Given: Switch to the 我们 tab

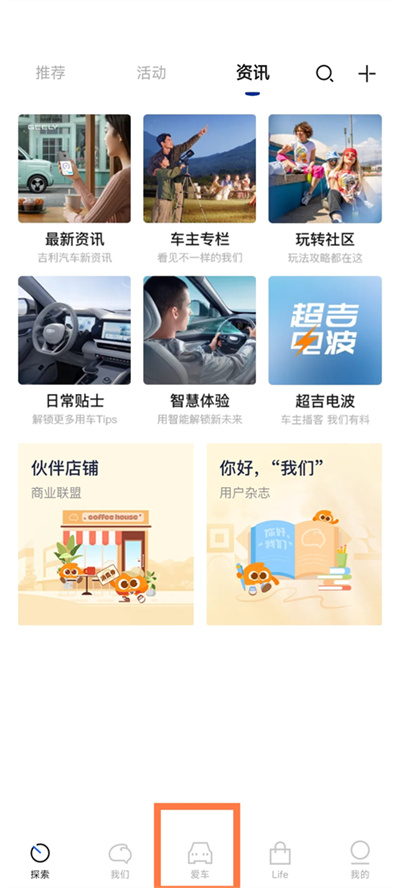Looking at the screenshot, I should (x=120, y=860).
